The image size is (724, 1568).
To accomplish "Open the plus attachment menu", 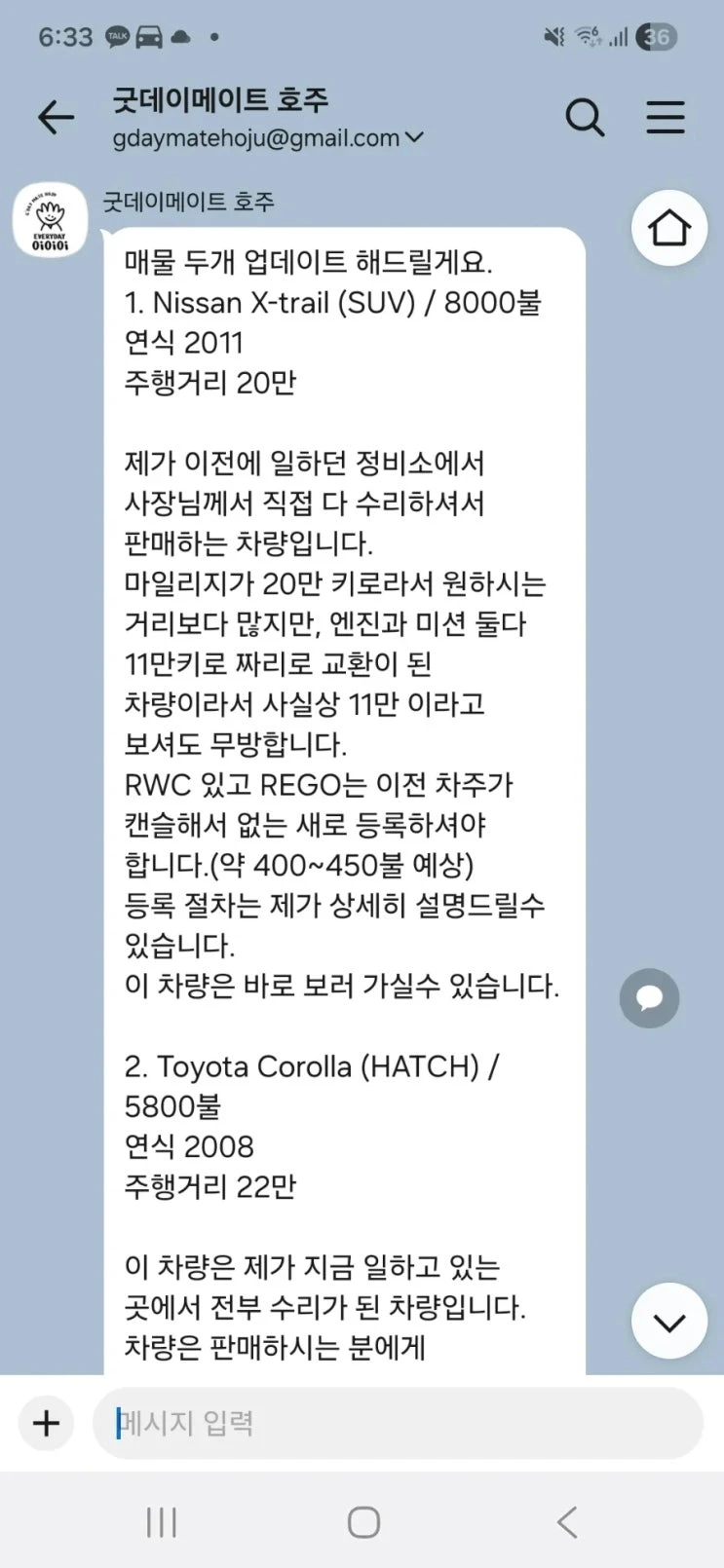I will pos(47,1423).
